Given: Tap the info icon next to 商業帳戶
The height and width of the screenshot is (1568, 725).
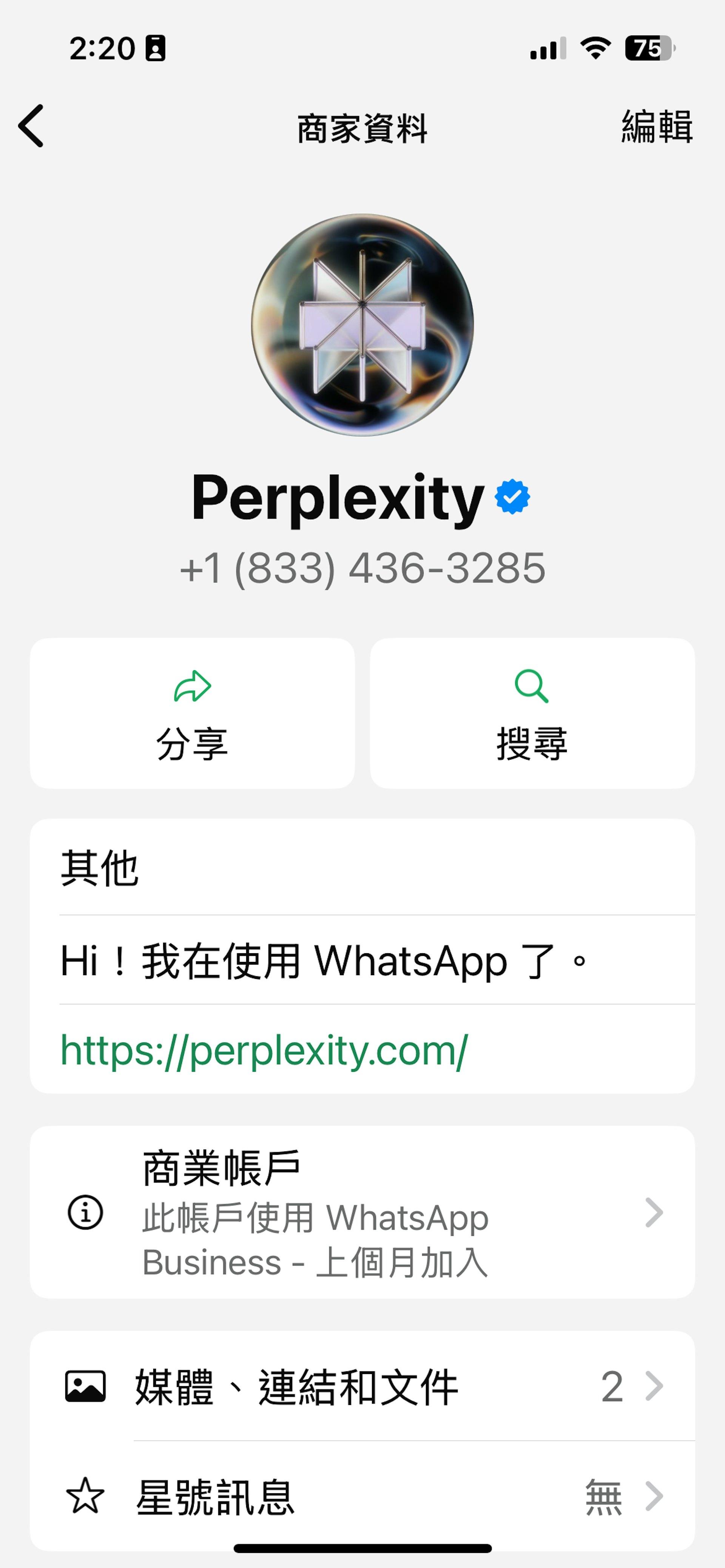Looking at the screenshot, I should pyautogui.click(x=85, y=1213).
